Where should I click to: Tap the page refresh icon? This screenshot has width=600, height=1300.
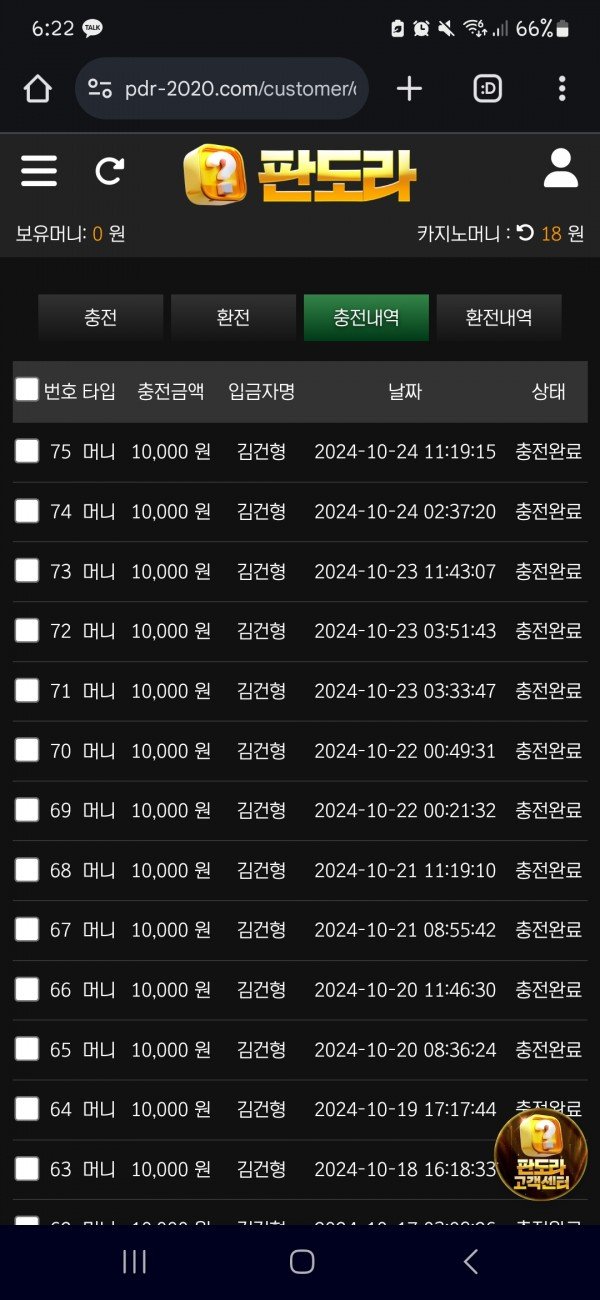tap(109, 171)
